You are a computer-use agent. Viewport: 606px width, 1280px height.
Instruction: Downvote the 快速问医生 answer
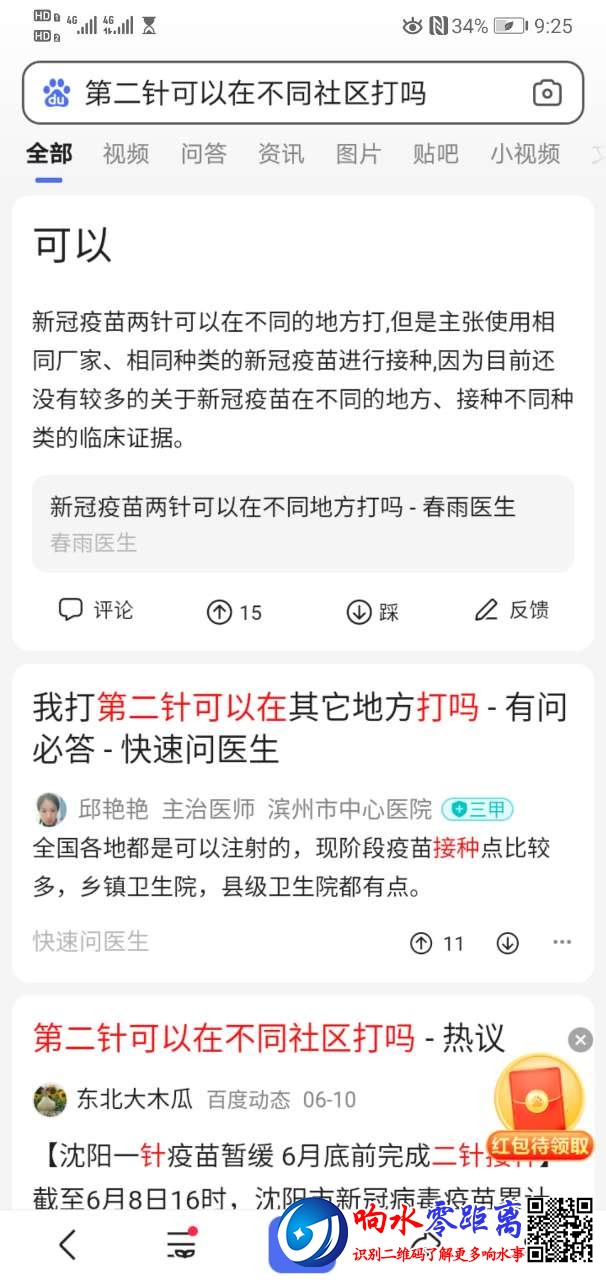[508, 942]
